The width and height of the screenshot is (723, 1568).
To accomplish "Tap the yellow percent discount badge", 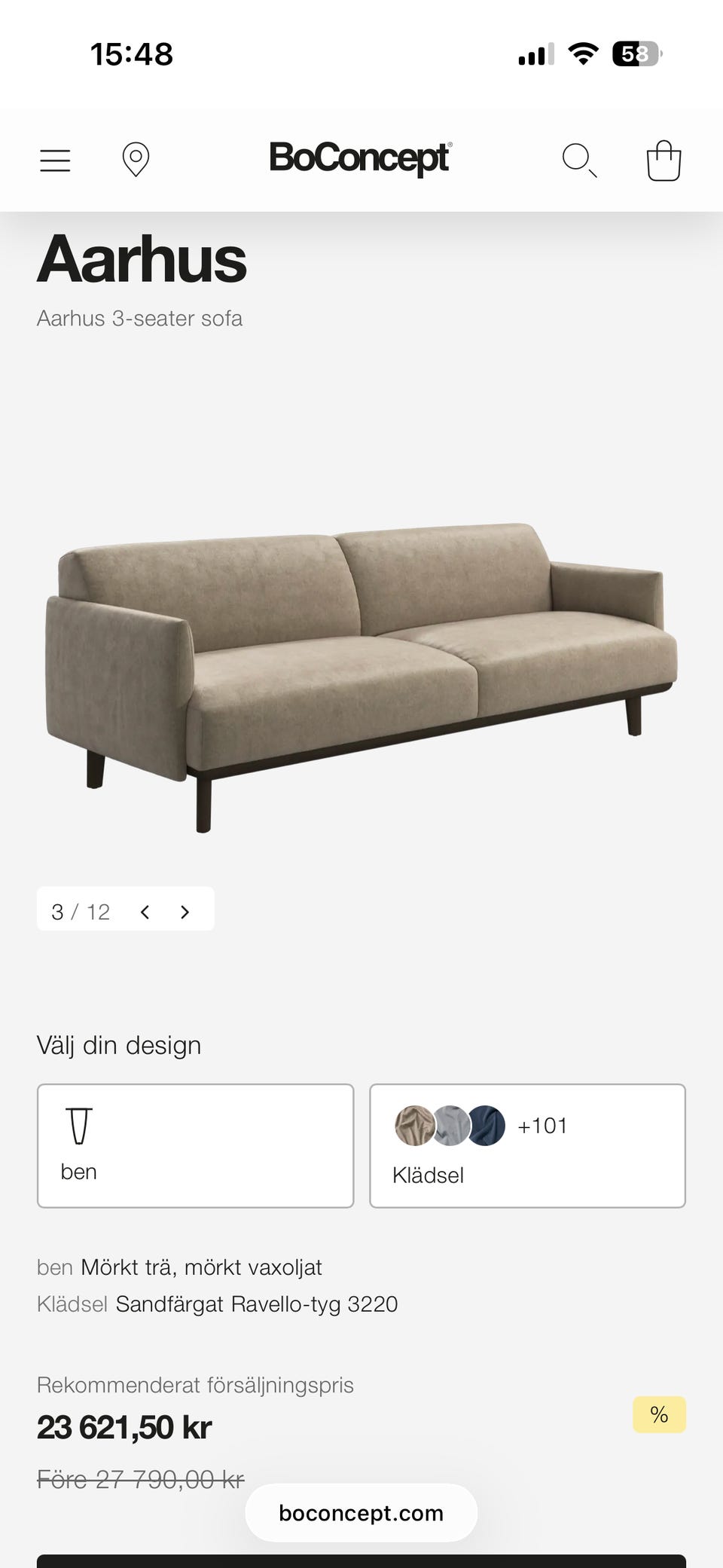I will (x=659, y=1415).
